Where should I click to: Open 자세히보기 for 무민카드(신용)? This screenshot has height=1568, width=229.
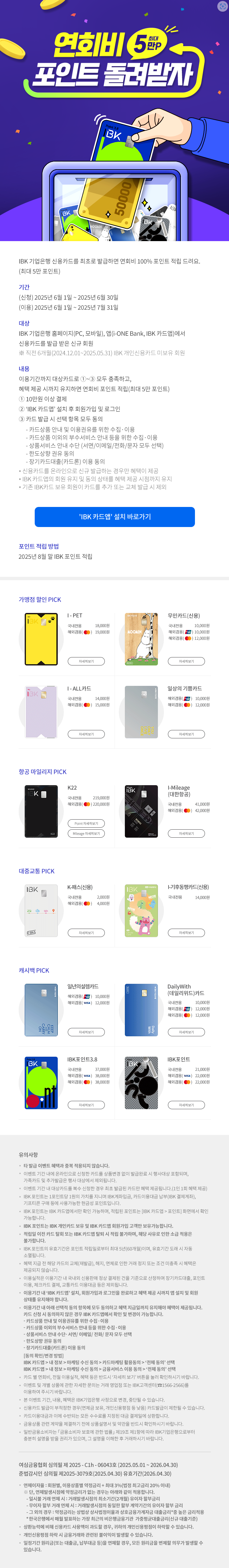click(186, 661)
